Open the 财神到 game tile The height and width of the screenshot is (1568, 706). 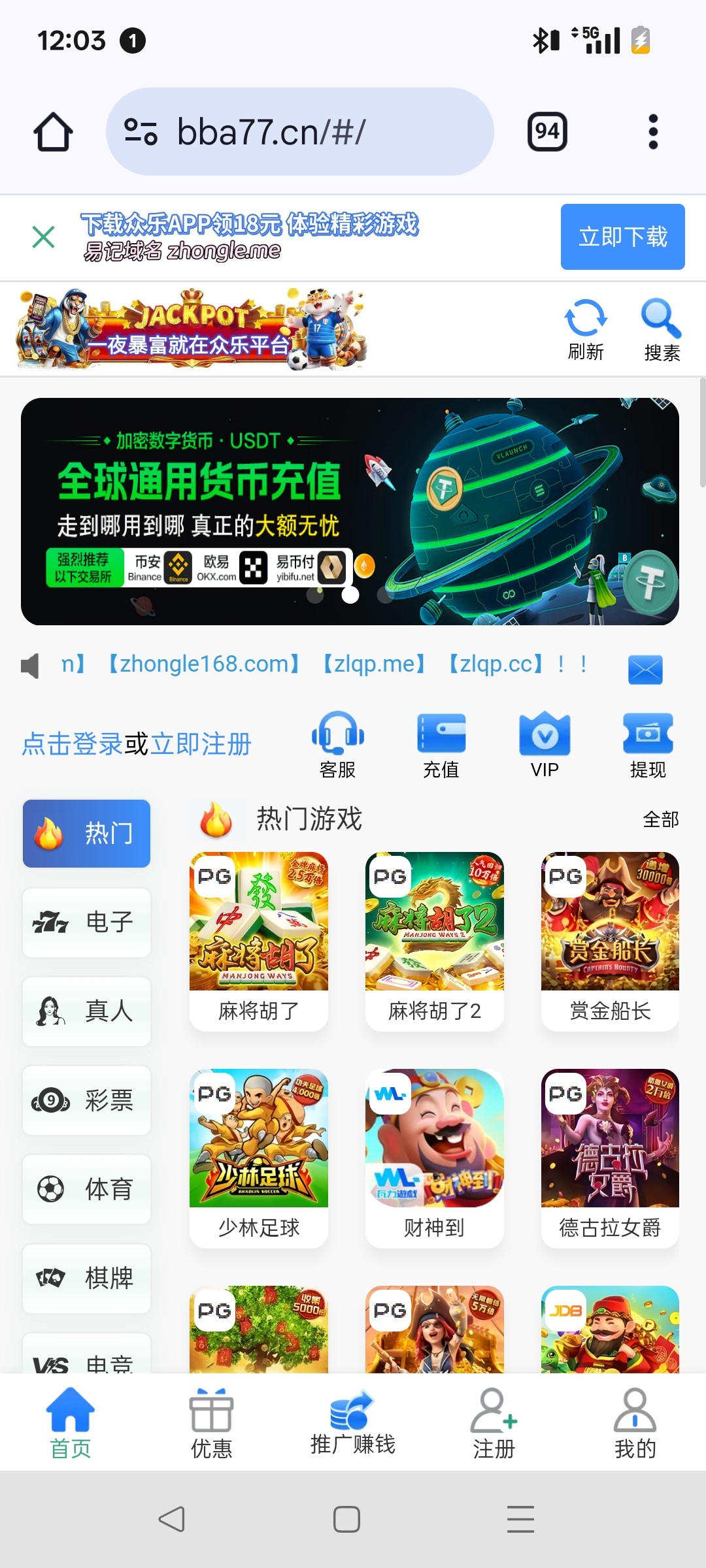pos(434,1158)
